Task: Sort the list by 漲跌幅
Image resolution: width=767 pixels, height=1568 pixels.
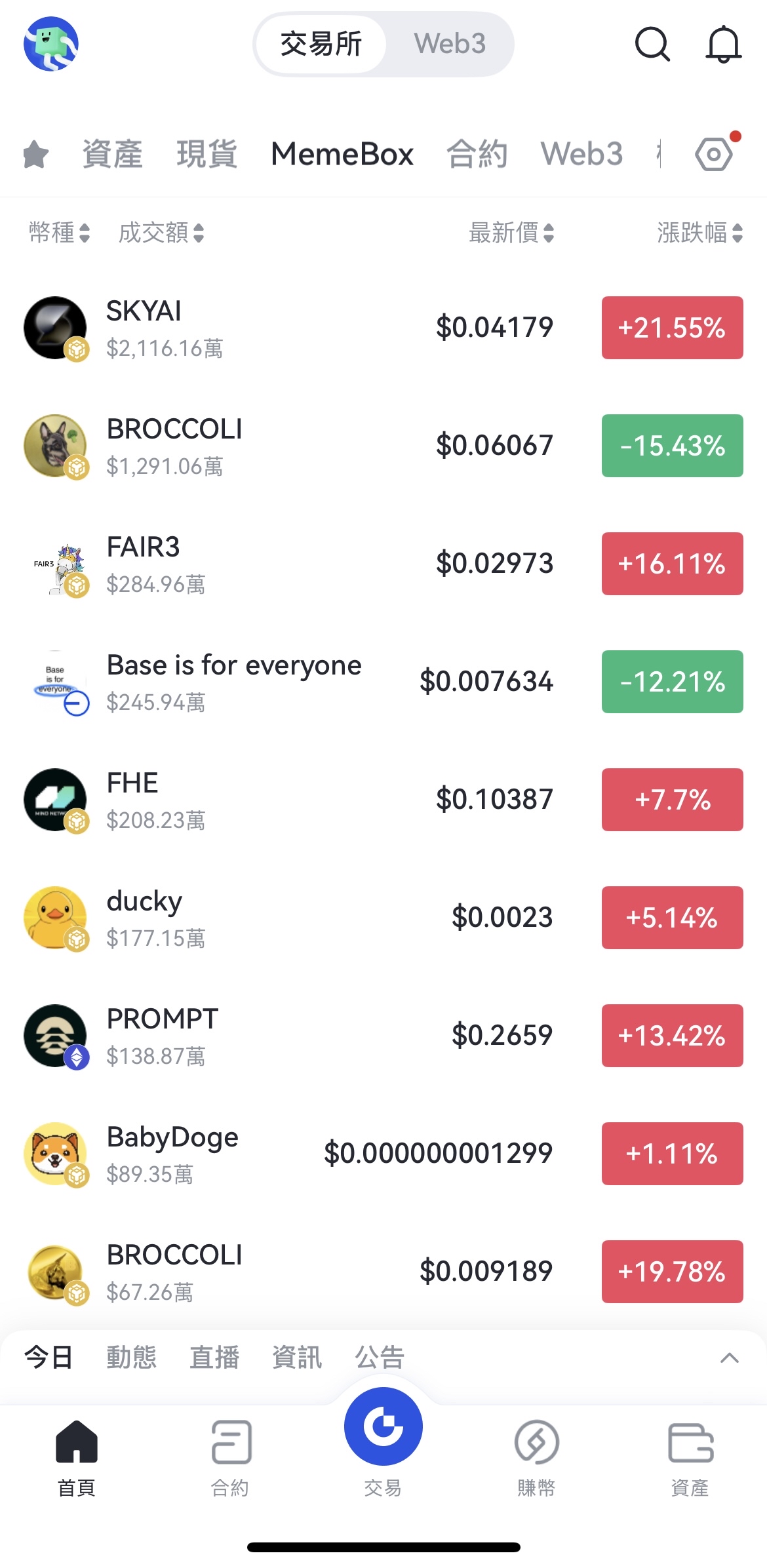Action: [x=699, y=233]
